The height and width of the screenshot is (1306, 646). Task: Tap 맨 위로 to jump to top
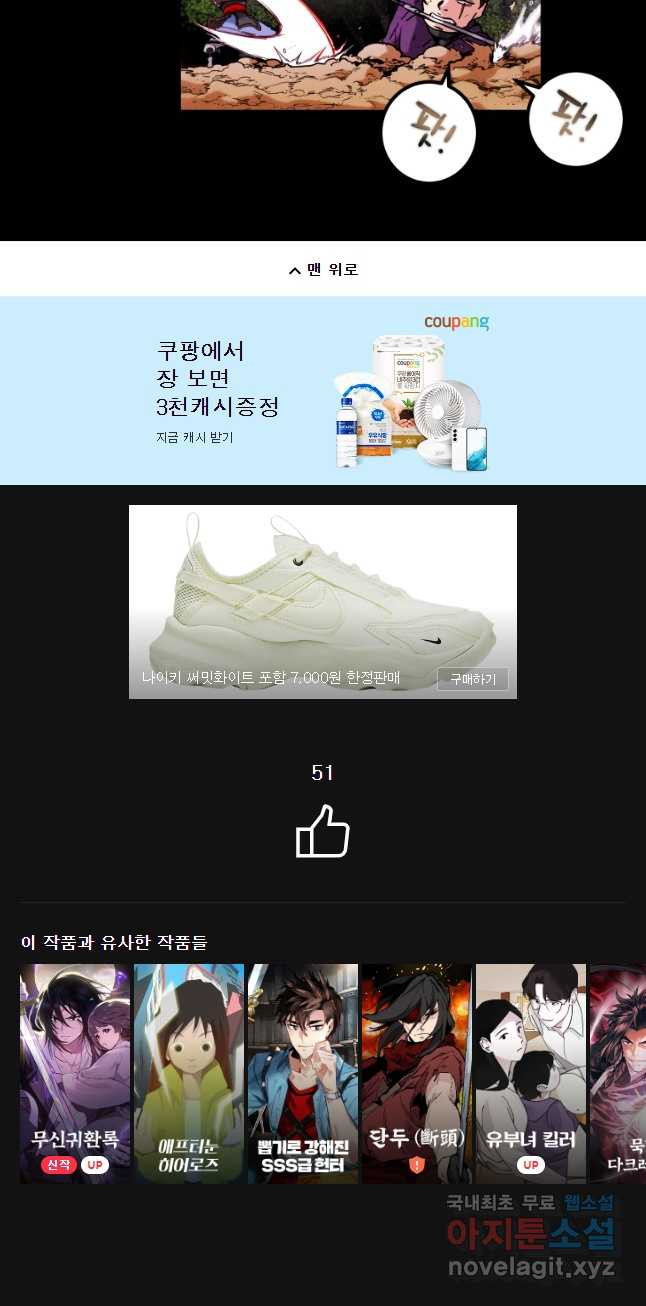coord(323,269)
